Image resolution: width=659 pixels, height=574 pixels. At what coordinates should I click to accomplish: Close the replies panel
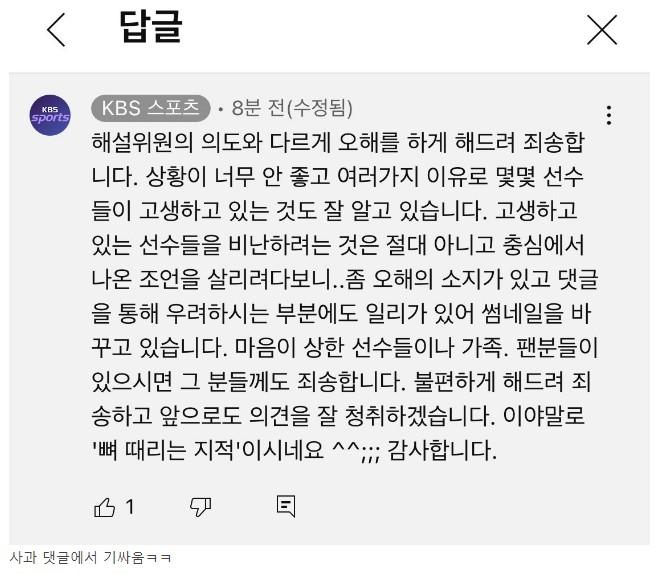click(x=602, y=30)
